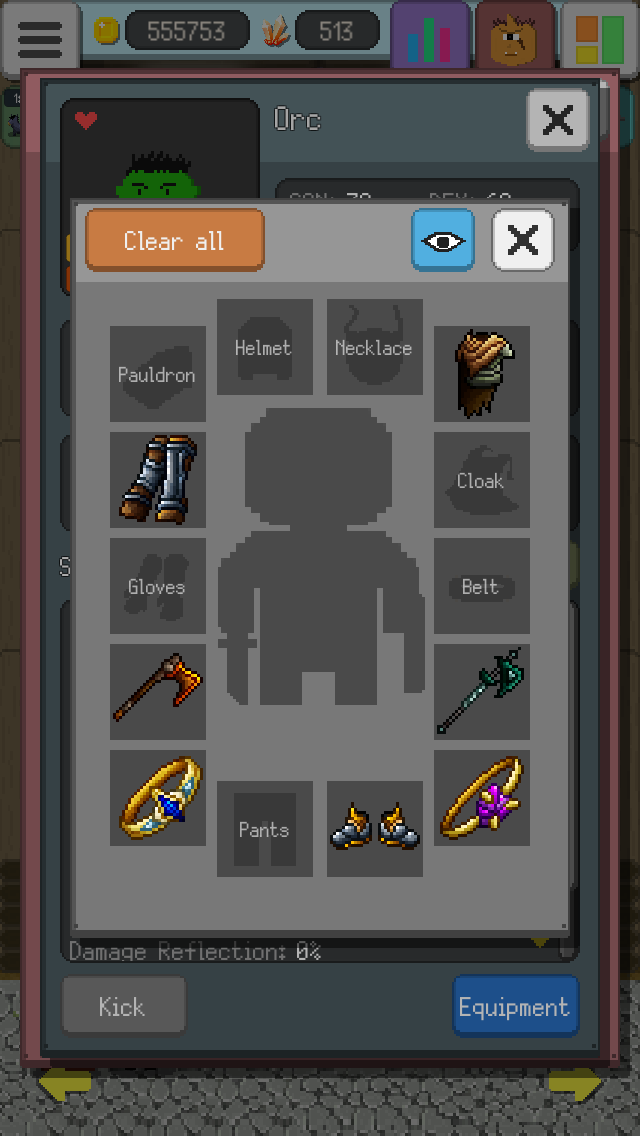Select the empty Necklace slot
Screen dimensions: 640x1136
(x=375, y=347)
